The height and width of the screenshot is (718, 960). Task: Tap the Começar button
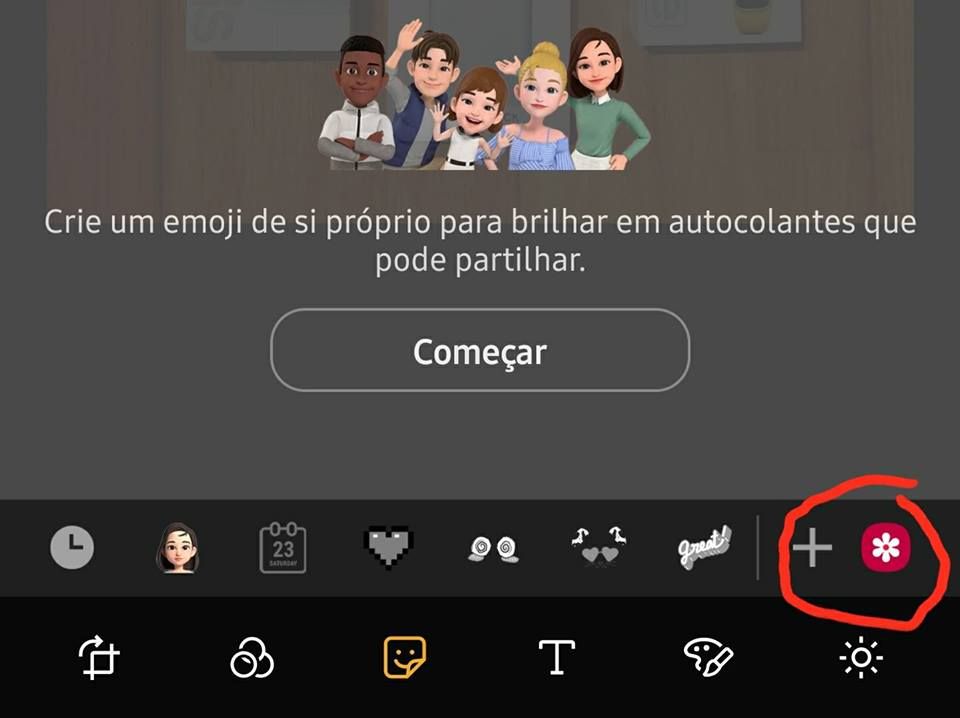point(479,351)
